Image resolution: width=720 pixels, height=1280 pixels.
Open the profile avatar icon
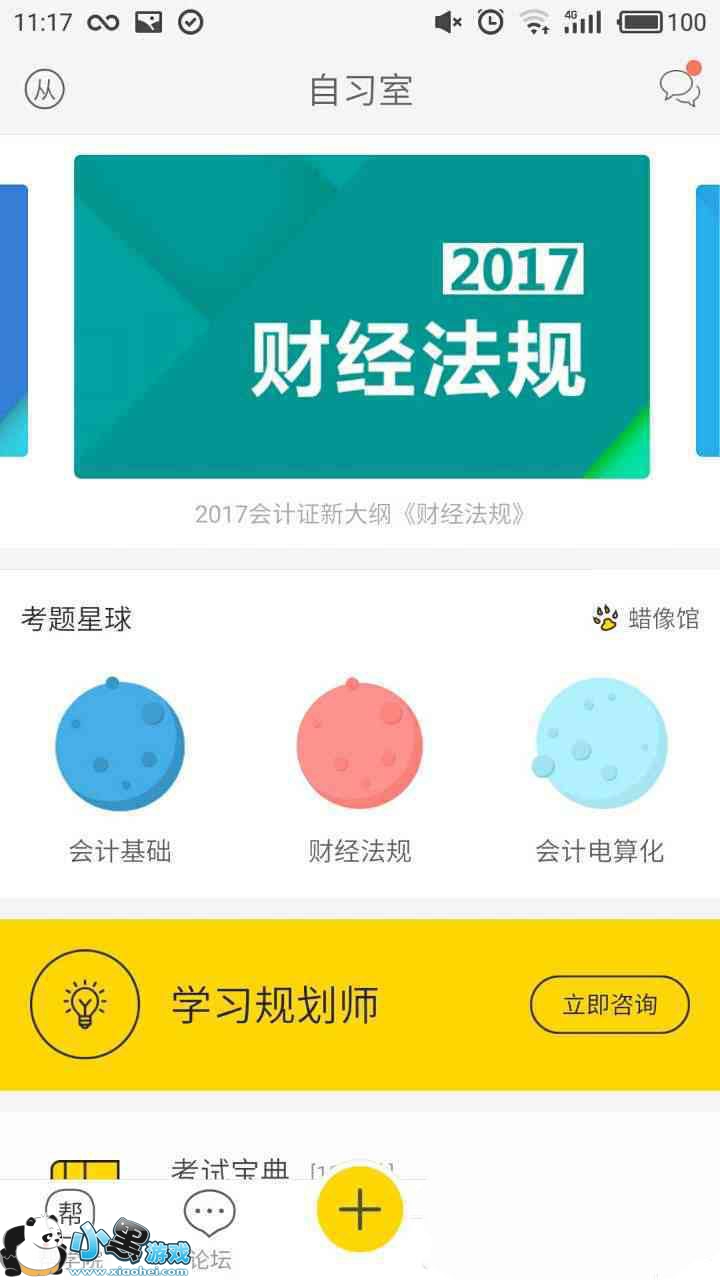[44, 90]
